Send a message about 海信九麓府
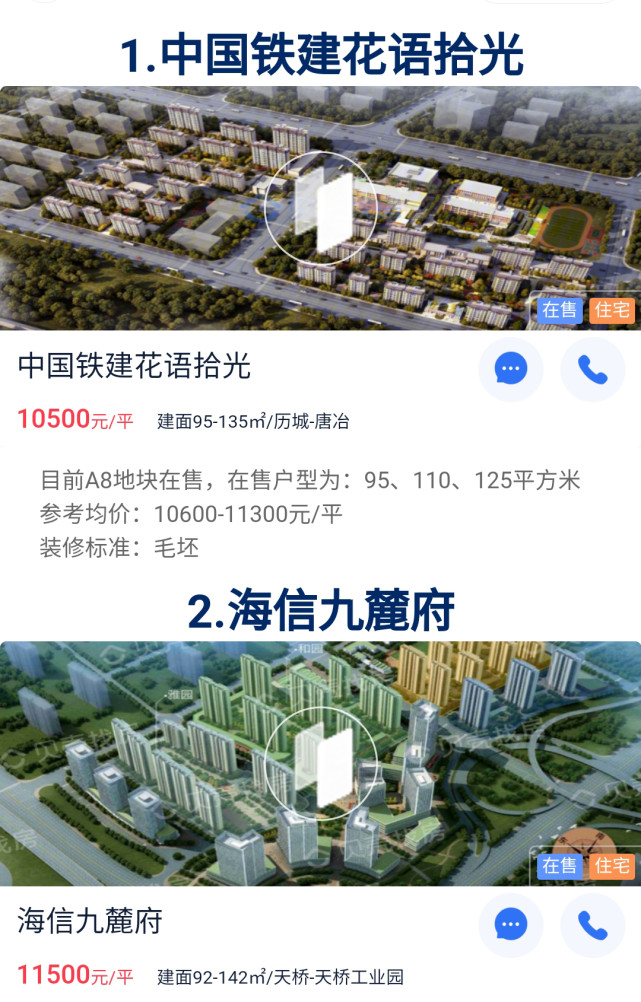The image size is (641, 1002). click(511, 925)
